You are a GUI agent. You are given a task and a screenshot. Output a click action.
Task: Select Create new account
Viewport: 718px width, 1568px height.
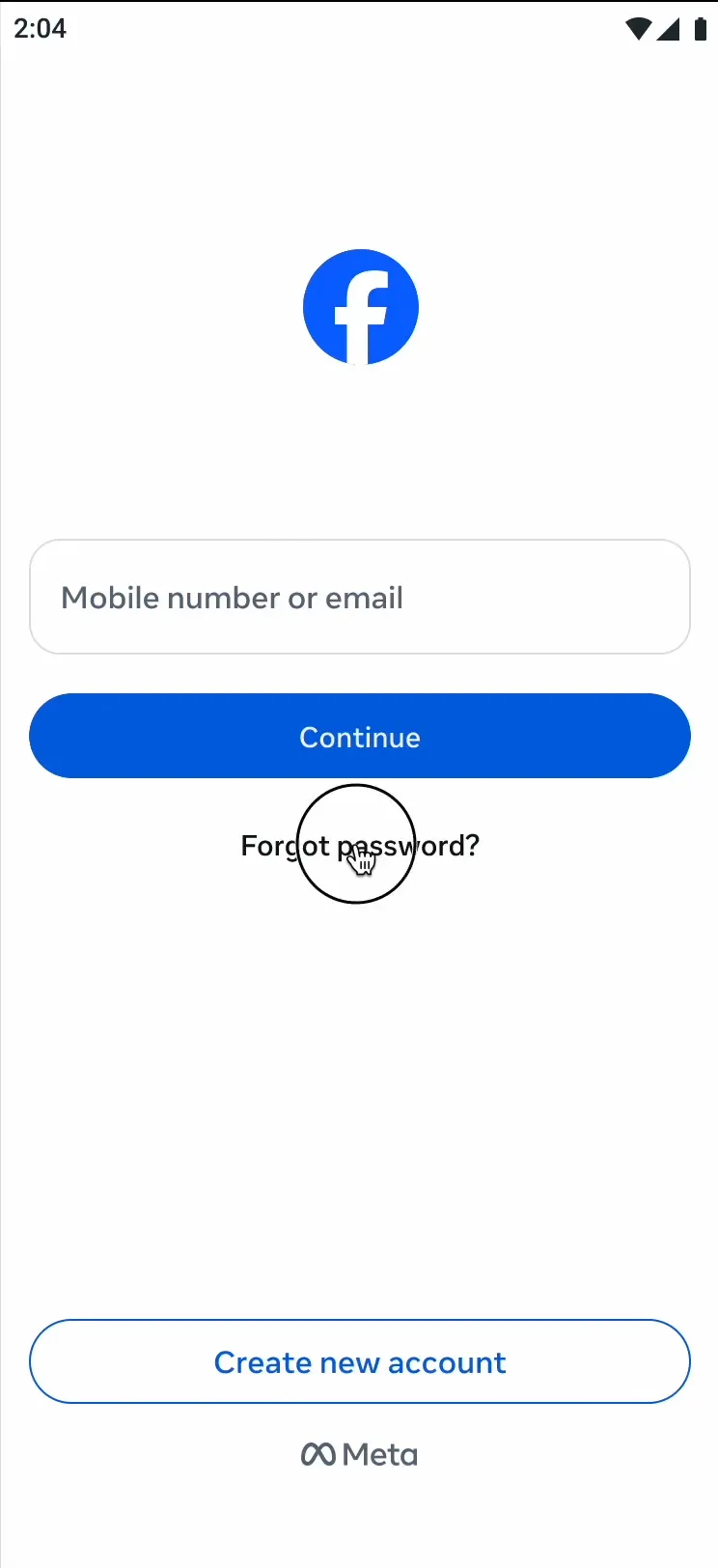click(x=359, y=1361)
